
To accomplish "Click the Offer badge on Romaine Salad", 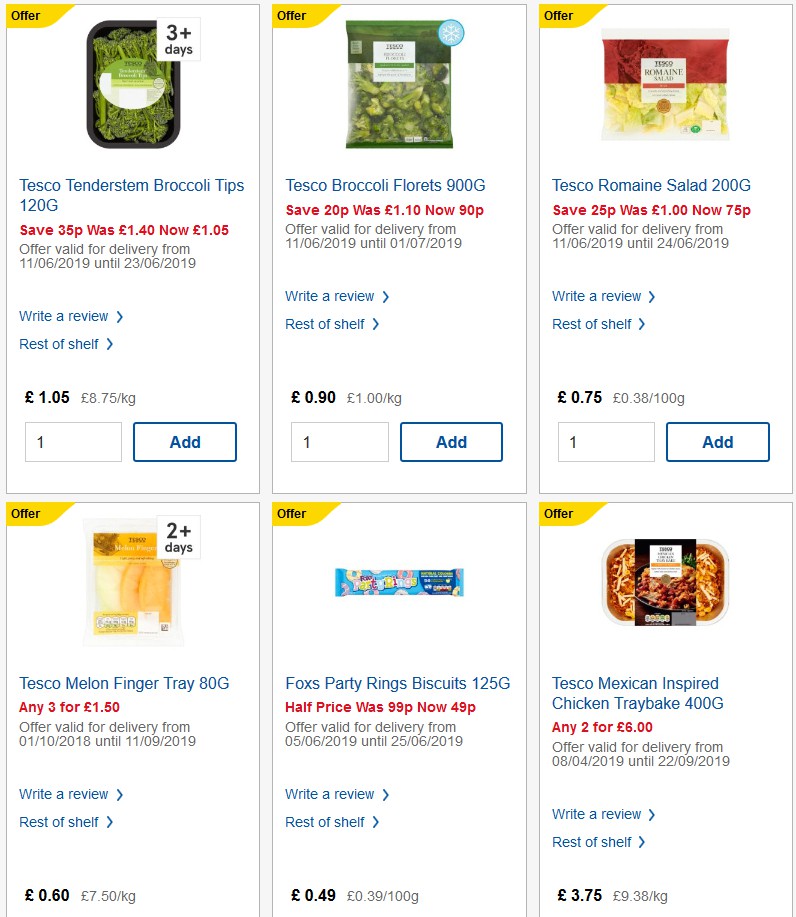I will pyautogui.click(x=561, y=16).
